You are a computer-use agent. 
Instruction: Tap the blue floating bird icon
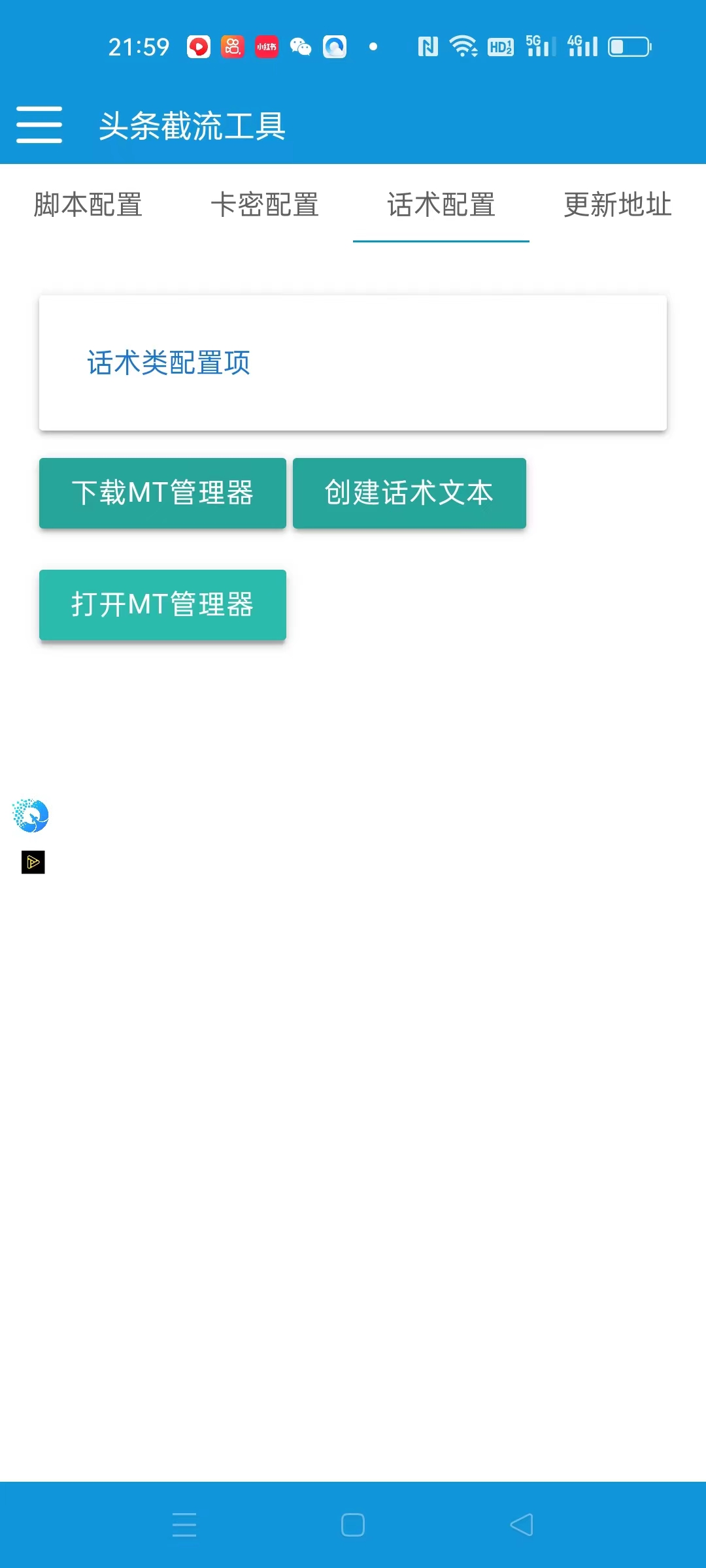(31, 815)
